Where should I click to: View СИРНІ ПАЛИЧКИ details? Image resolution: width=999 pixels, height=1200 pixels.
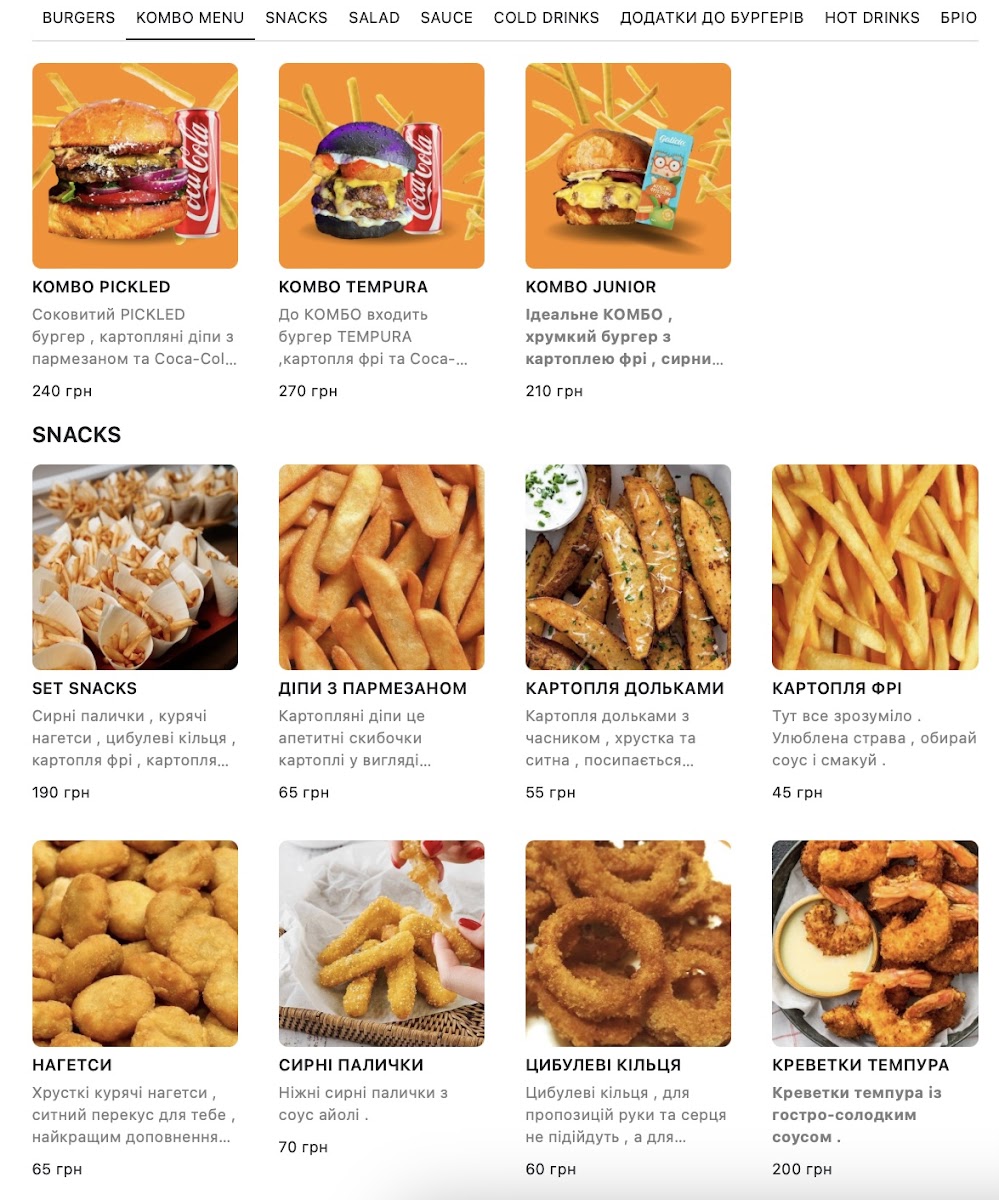381,943
